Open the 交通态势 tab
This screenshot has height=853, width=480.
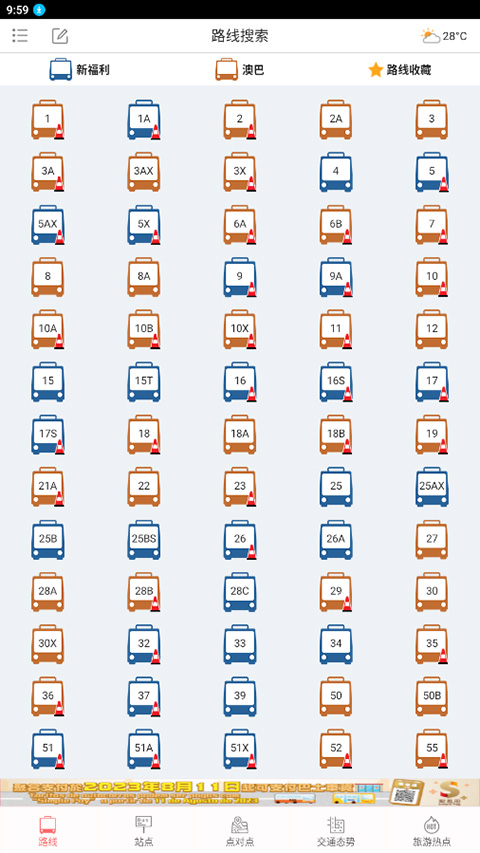pos(336,831)
